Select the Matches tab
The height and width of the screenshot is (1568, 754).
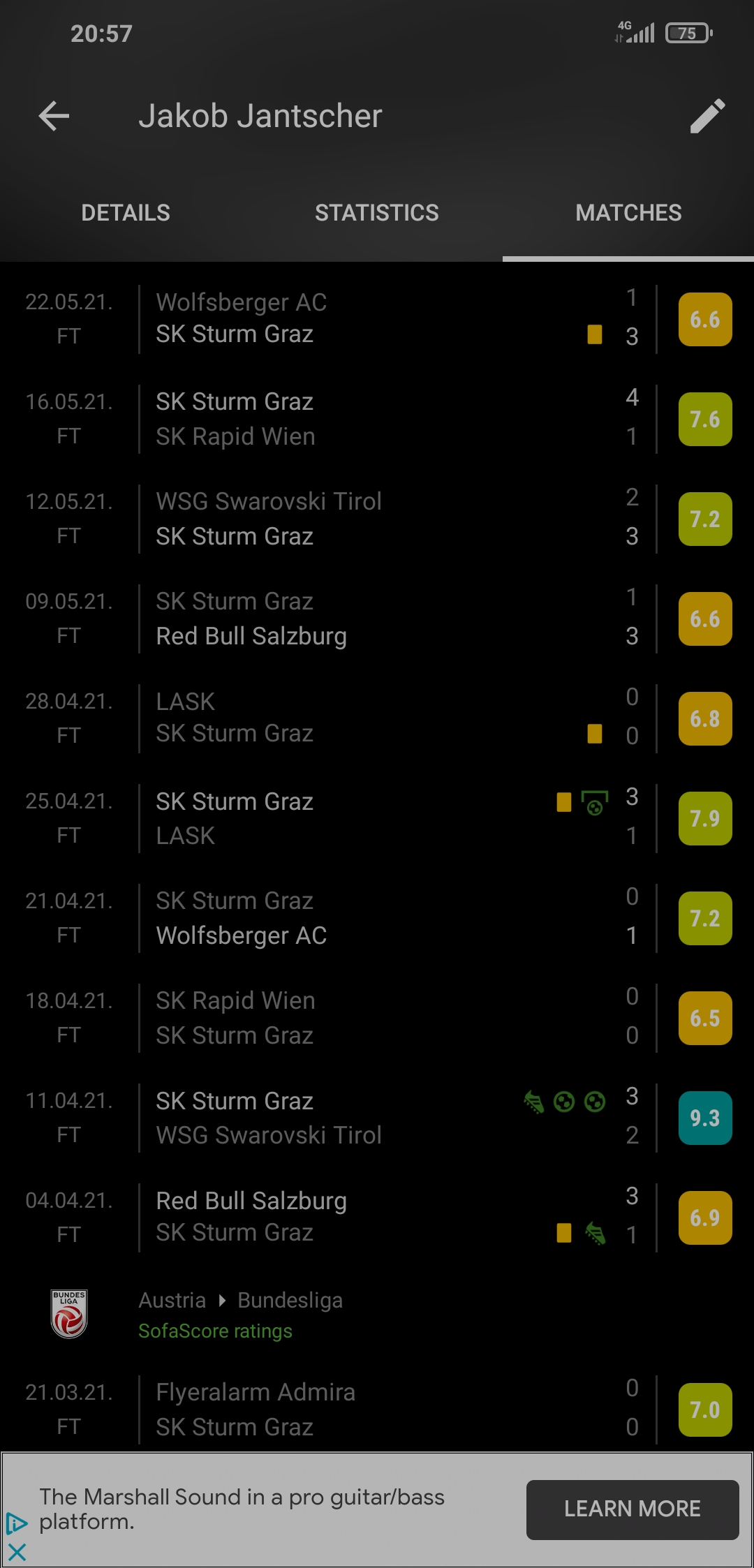pyautogui.click(x=628, y=213)
